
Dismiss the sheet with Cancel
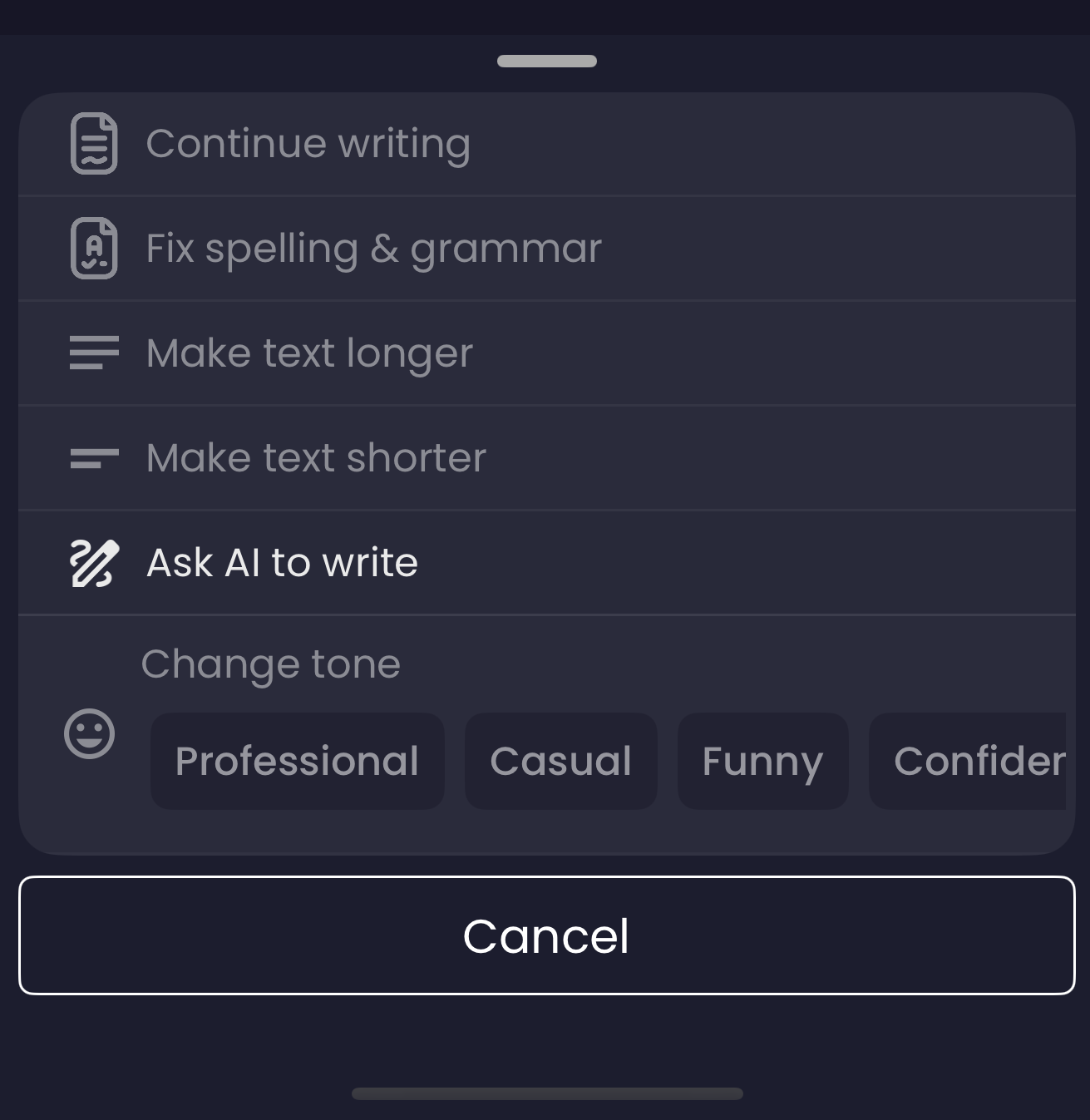tap(546, 935)
